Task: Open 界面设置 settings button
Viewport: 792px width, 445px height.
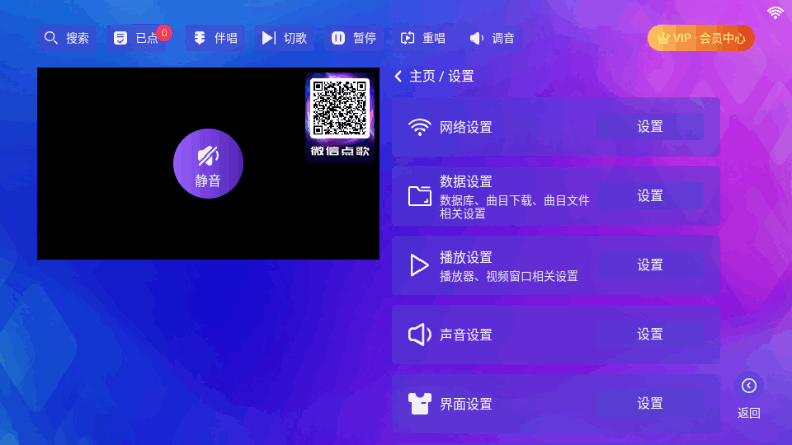Action: point(650,404)
